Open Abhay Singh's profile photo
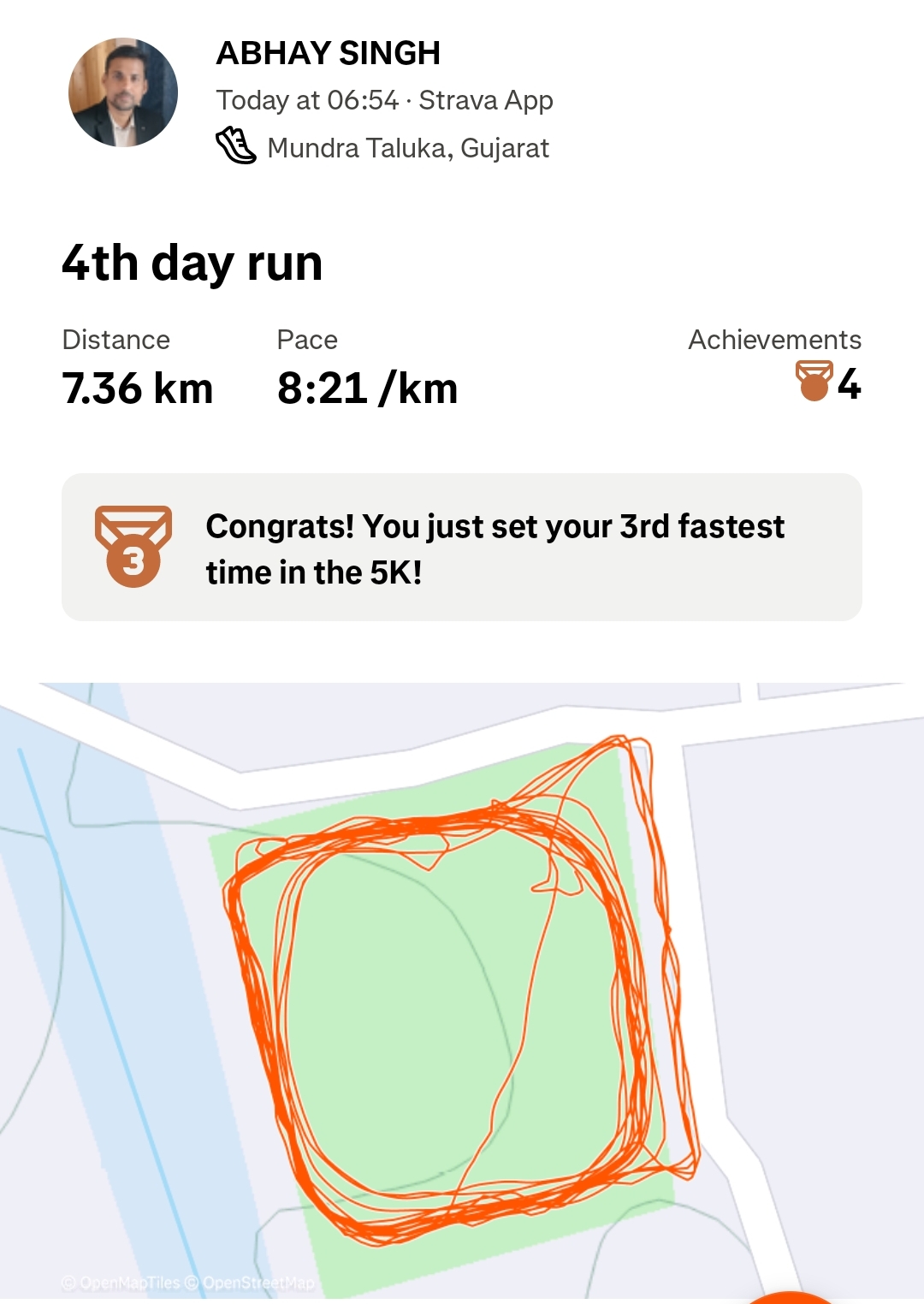924x1304 pixels. [123, 92]
